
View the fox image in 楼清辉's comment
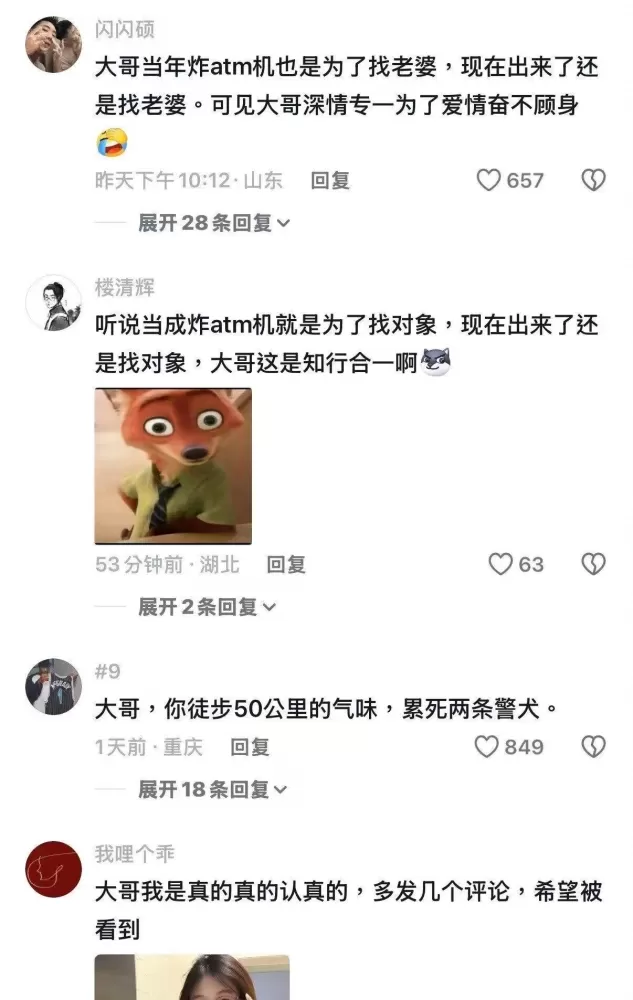tap(173, 465)
